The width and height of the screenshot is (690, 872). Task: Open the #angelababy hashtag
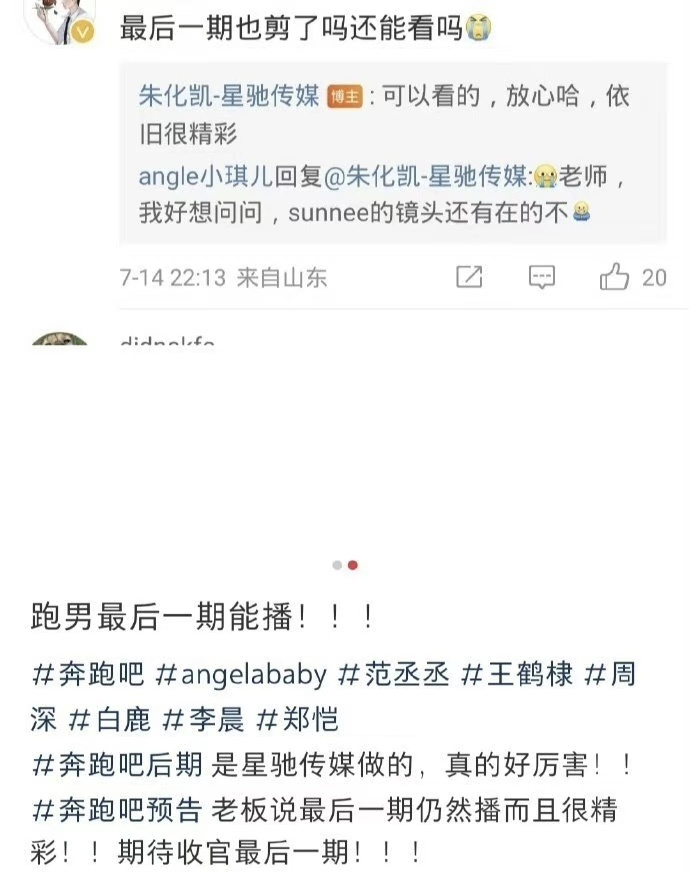(x=241, y=675)
